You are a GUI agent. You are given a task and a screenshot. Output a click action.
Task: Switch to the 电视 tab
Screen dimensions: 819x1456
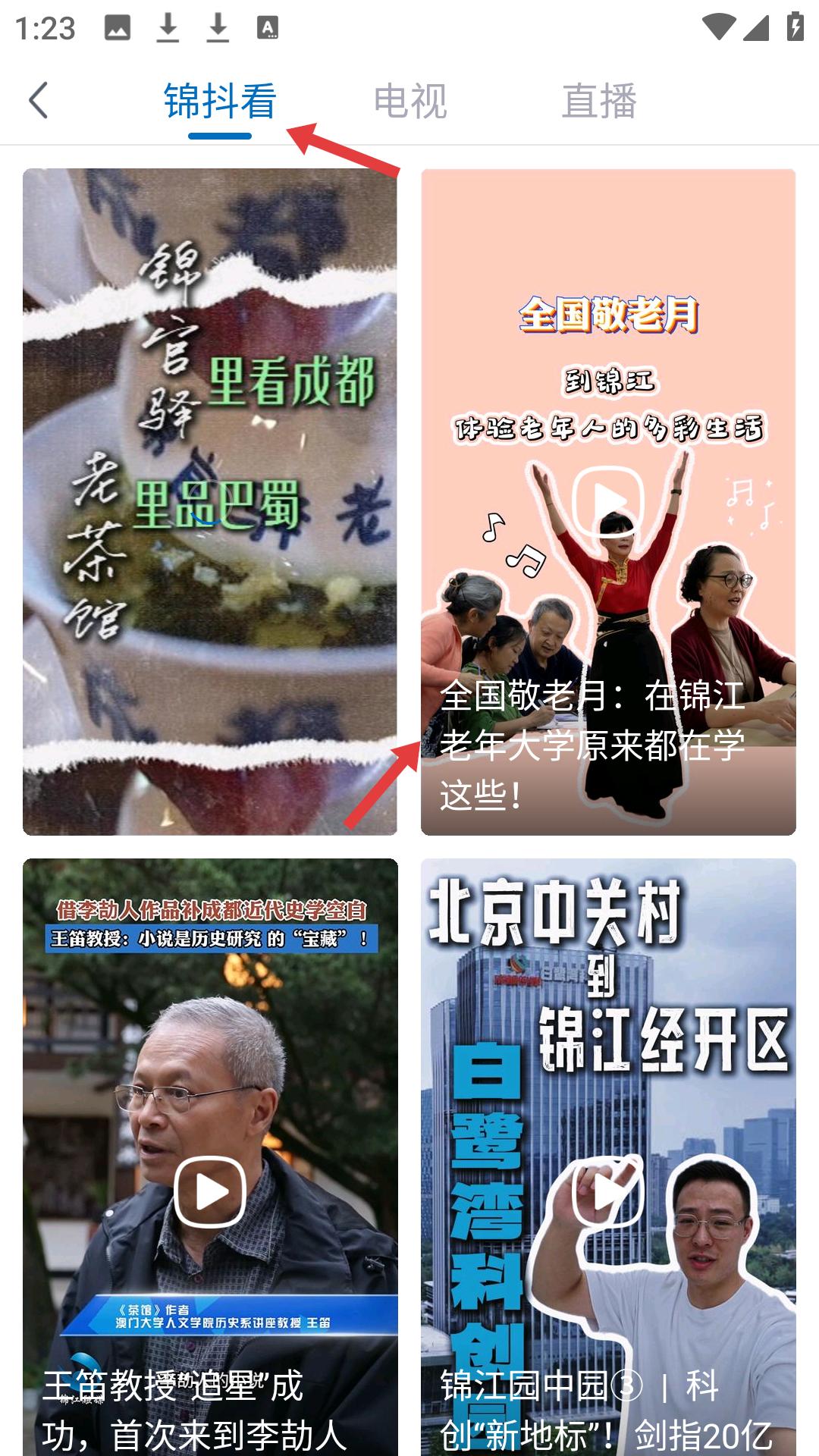pyautogui.click(x=410, y=101)
